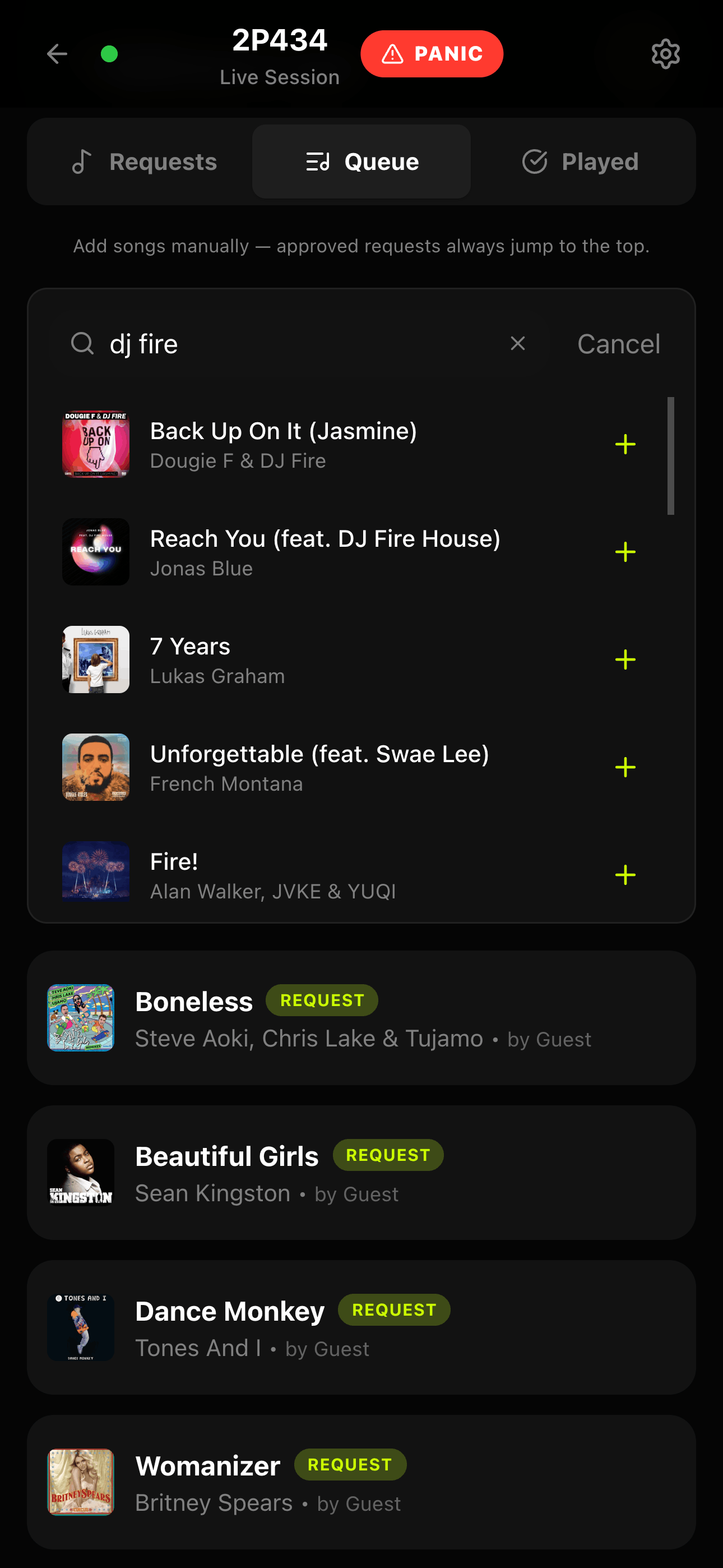Add Reach You by Jonas Blue
The height and width of the screenshot is (1568, 723).
pyautogui.click(x=625, y=552)
